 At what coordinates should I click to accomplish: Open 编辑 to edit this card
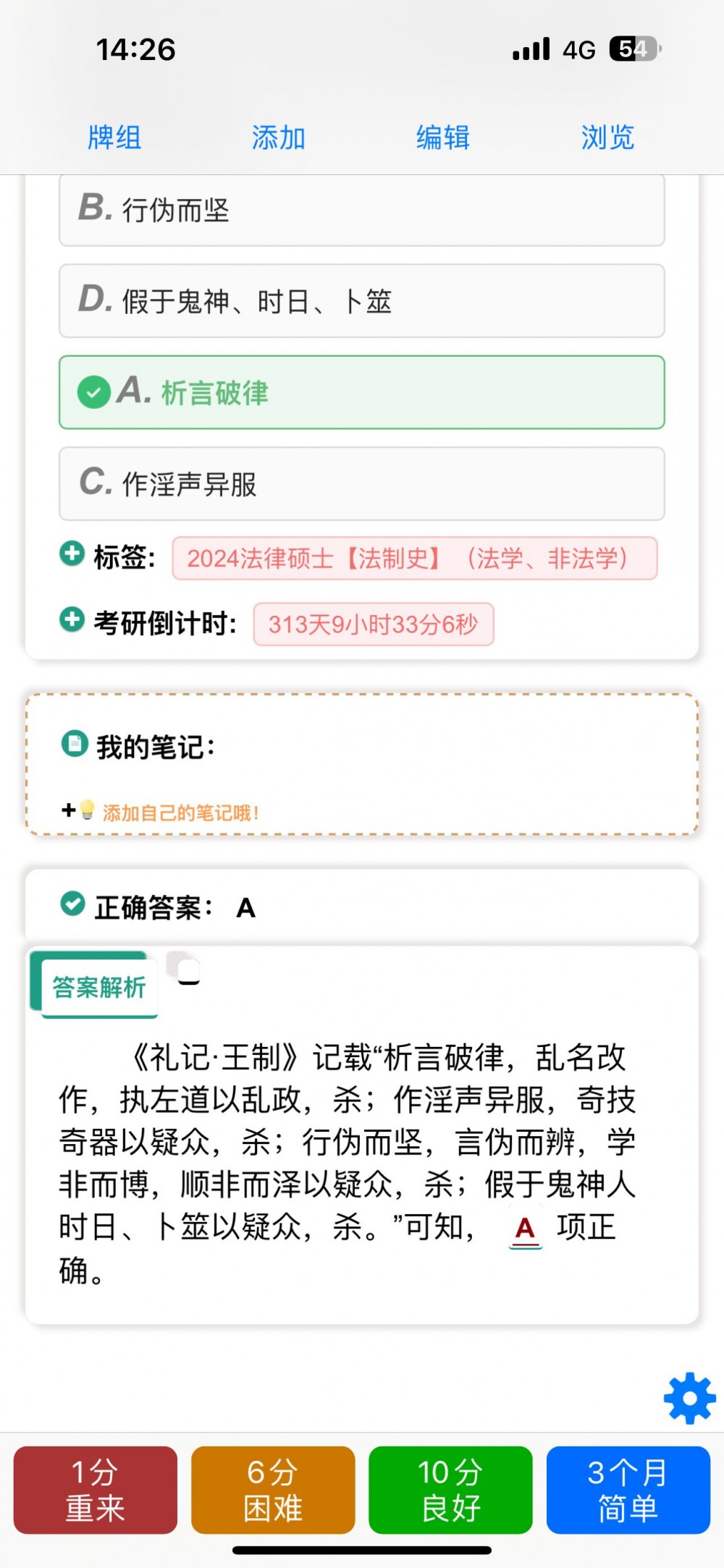point(443,137)
